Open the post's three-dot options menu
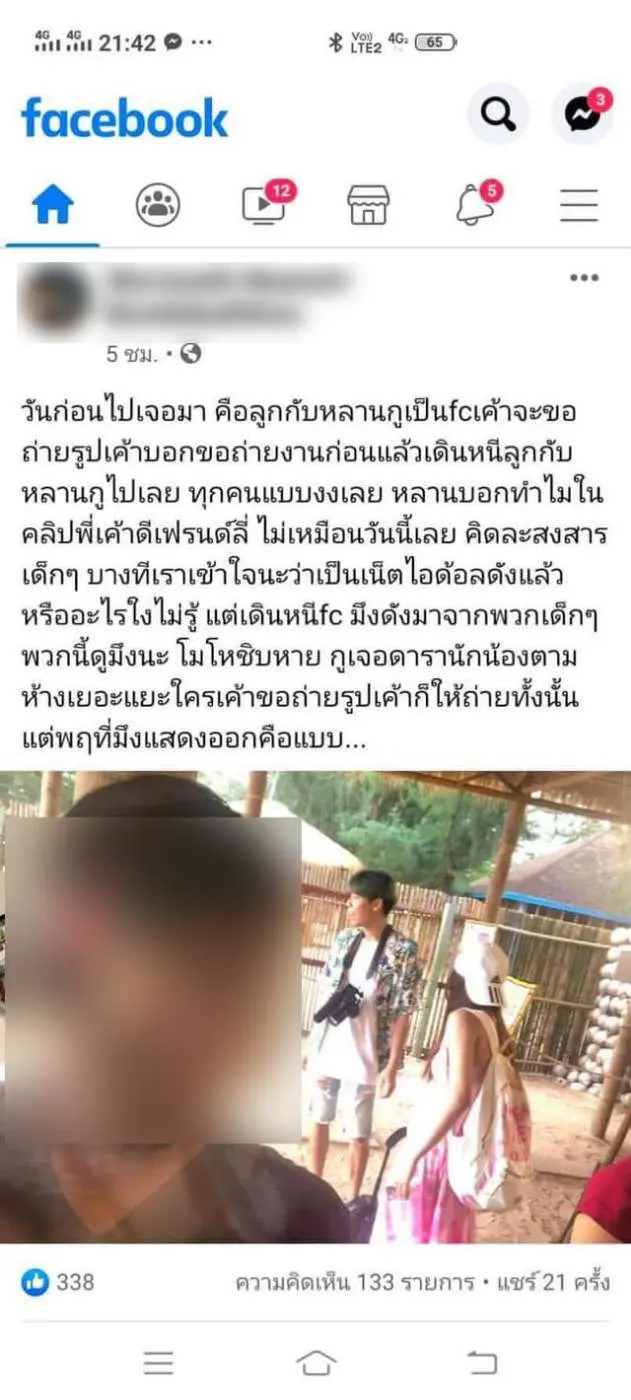Viewport: 631px width, 1400px height. click(x=584, y=278)
